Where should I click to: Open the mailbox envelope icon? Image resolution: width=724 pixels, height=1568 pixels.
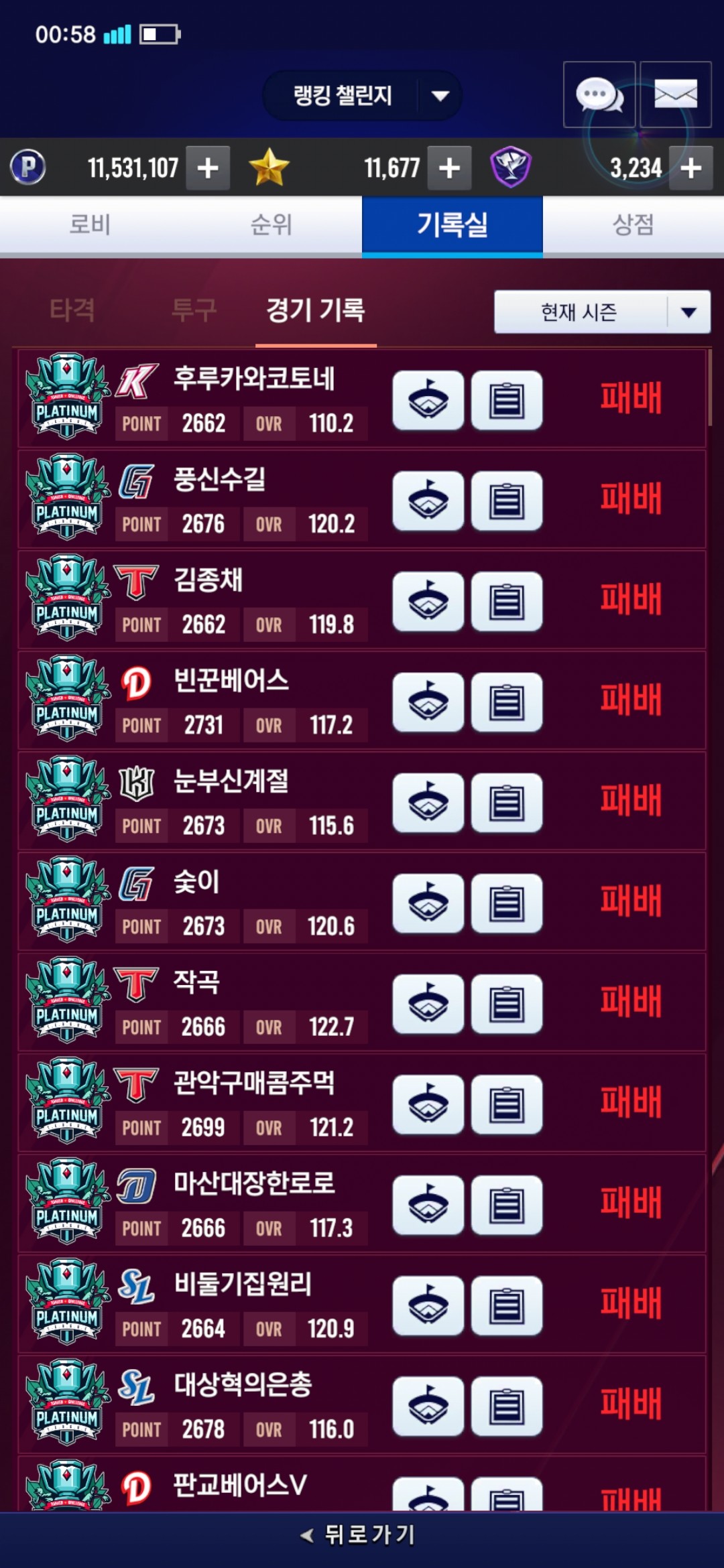point(675,94)
